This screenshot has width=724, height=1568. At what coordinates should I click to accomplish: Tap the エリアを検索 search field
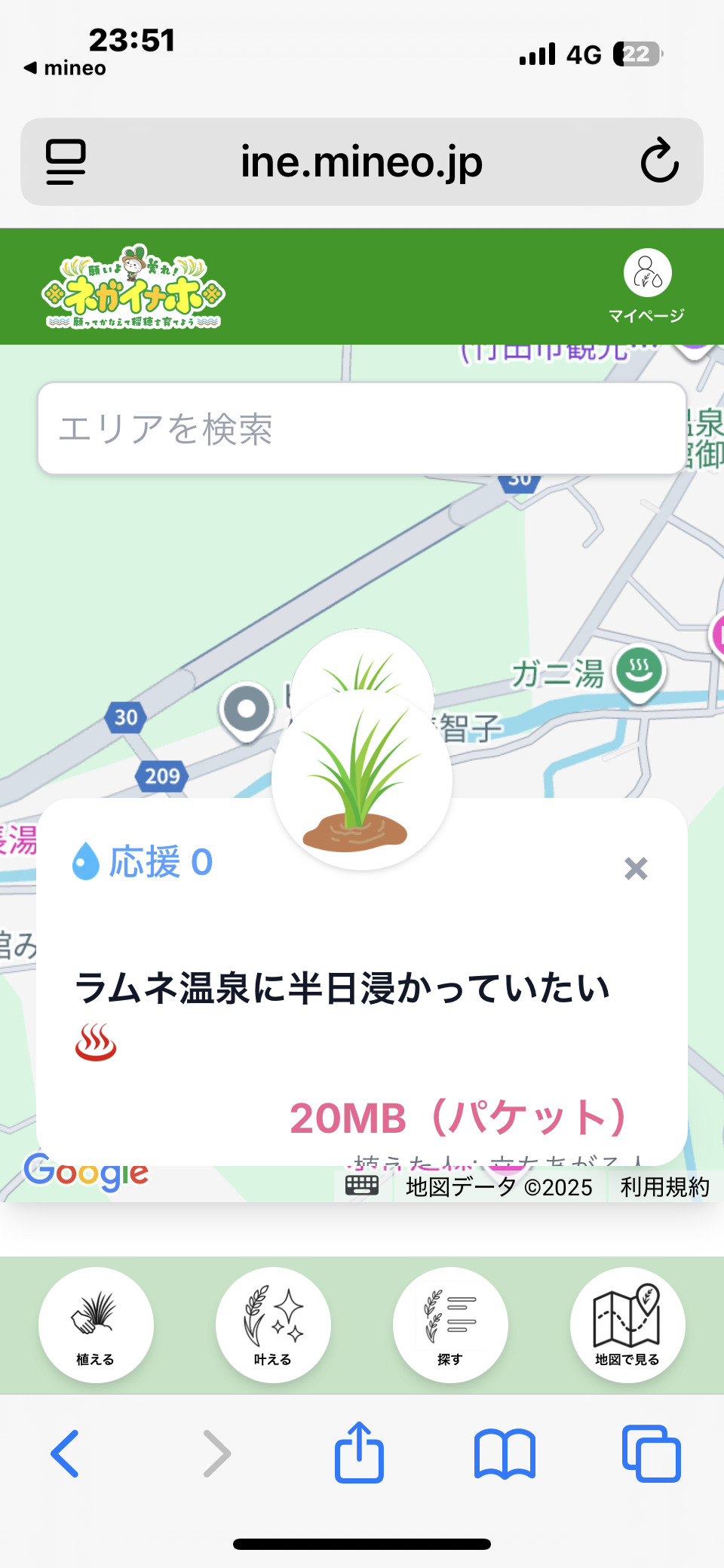[x=362, y=428]
